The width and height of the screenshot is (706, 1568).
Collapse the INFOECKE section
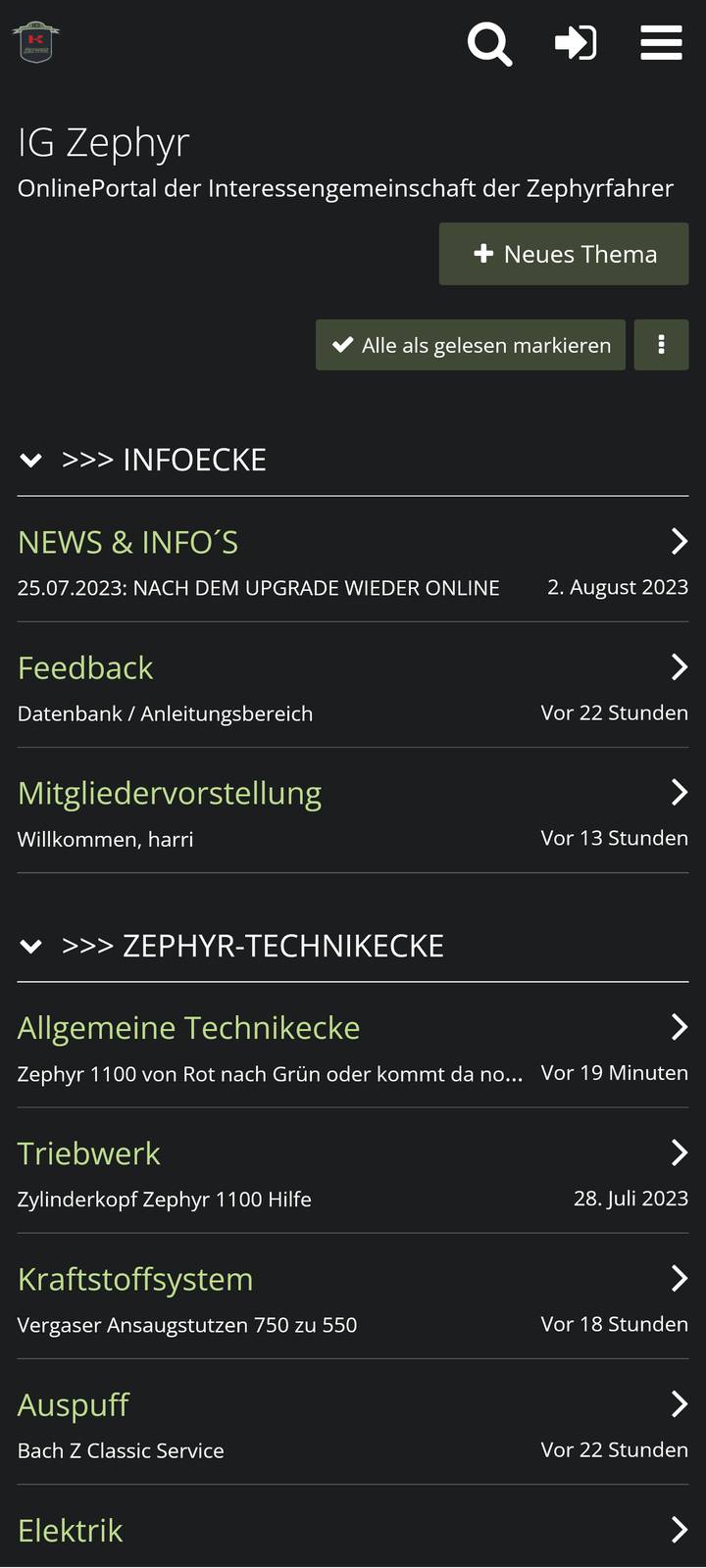coord(31,460)
